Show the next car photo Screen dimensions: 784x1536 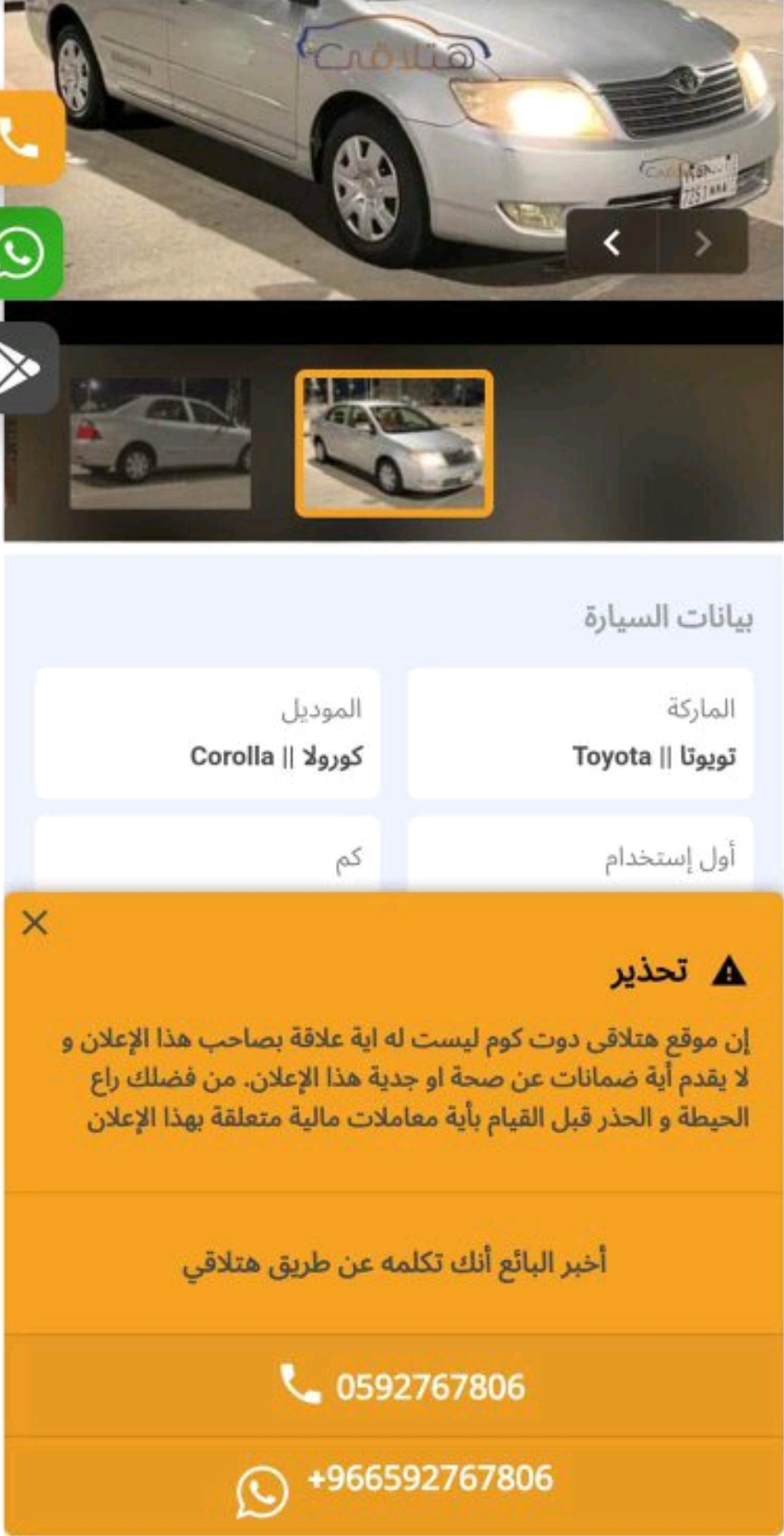point(703,244)
